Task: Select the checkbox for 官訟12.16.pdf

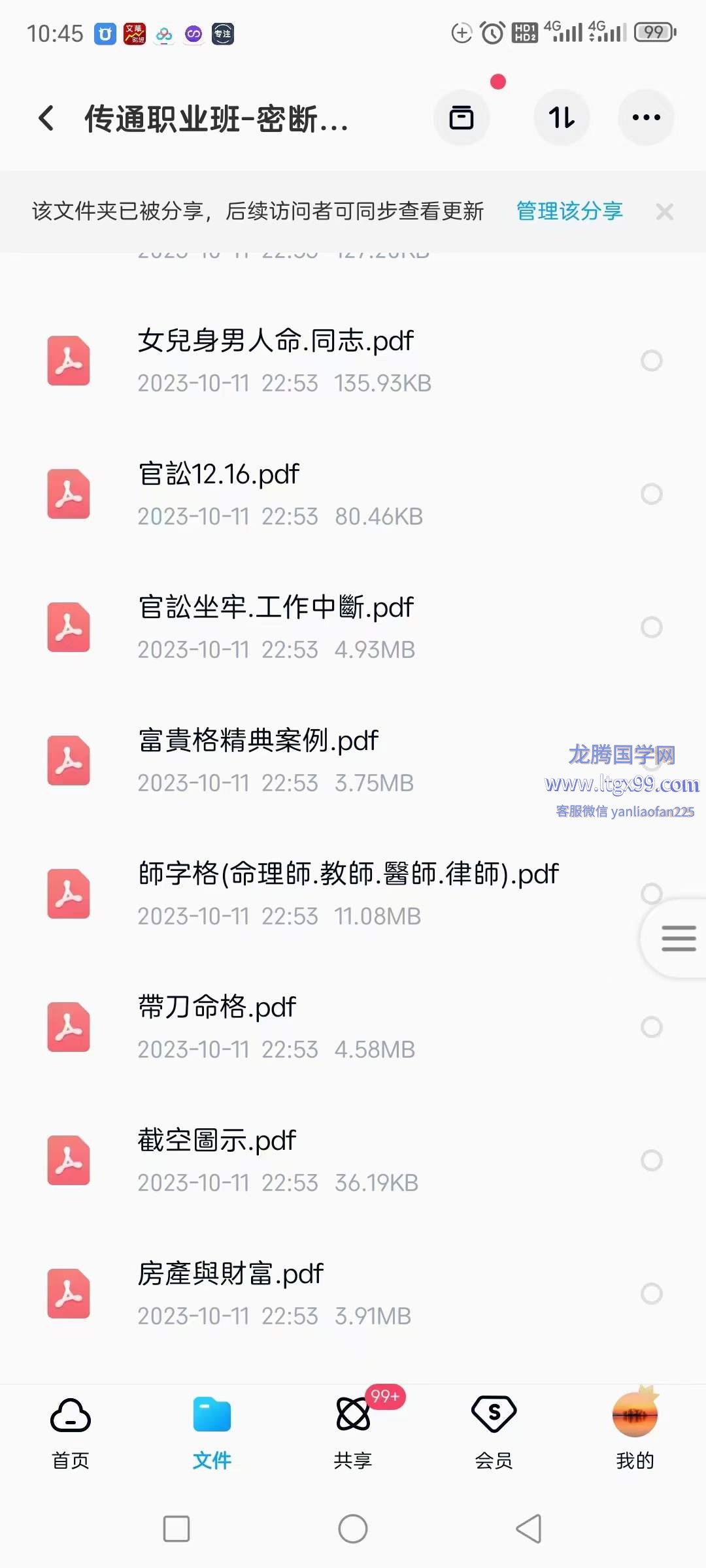Action: tap(651, 494)
